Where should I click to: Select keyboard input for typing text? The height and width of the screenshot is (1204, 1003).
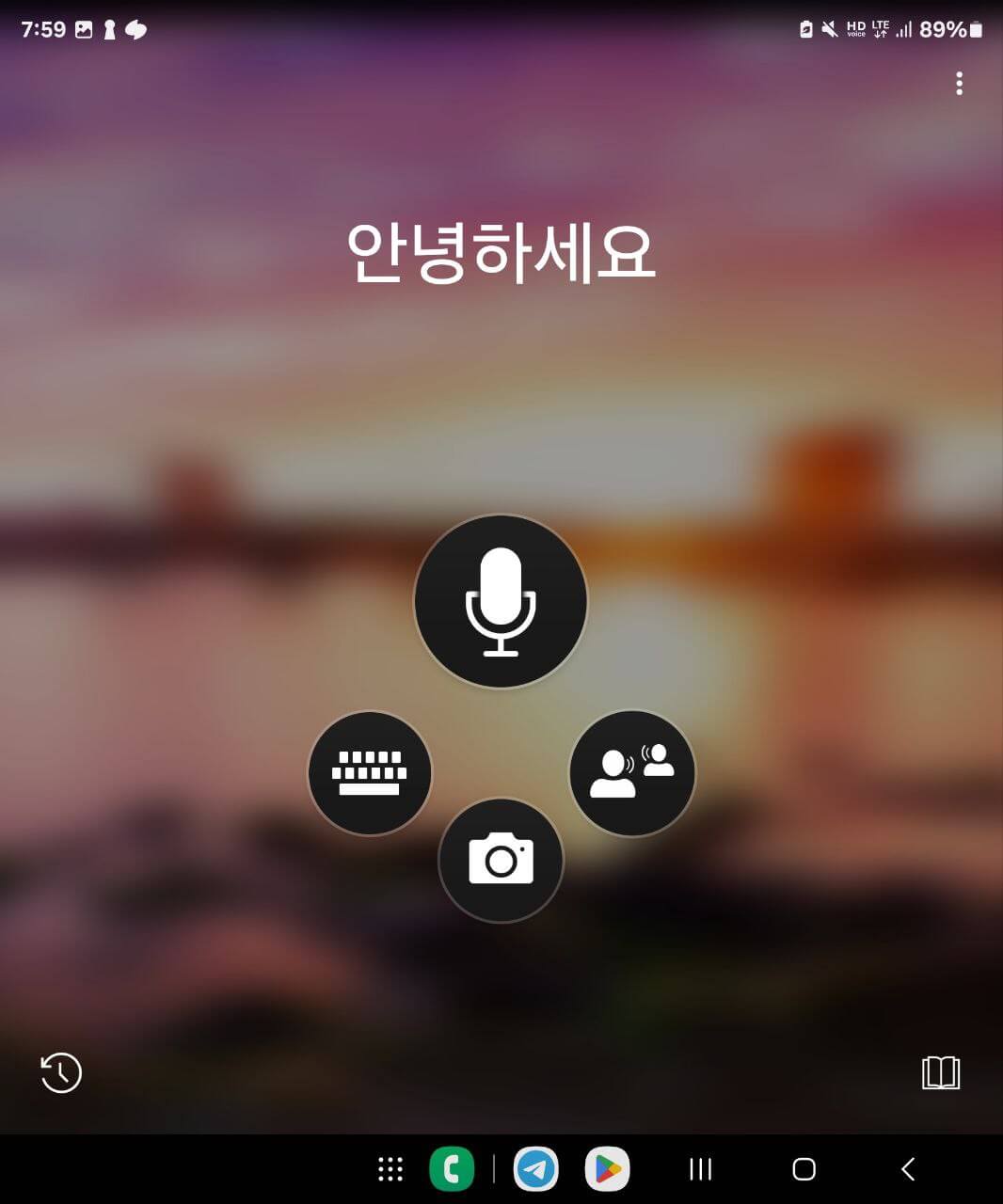point(370,772)
